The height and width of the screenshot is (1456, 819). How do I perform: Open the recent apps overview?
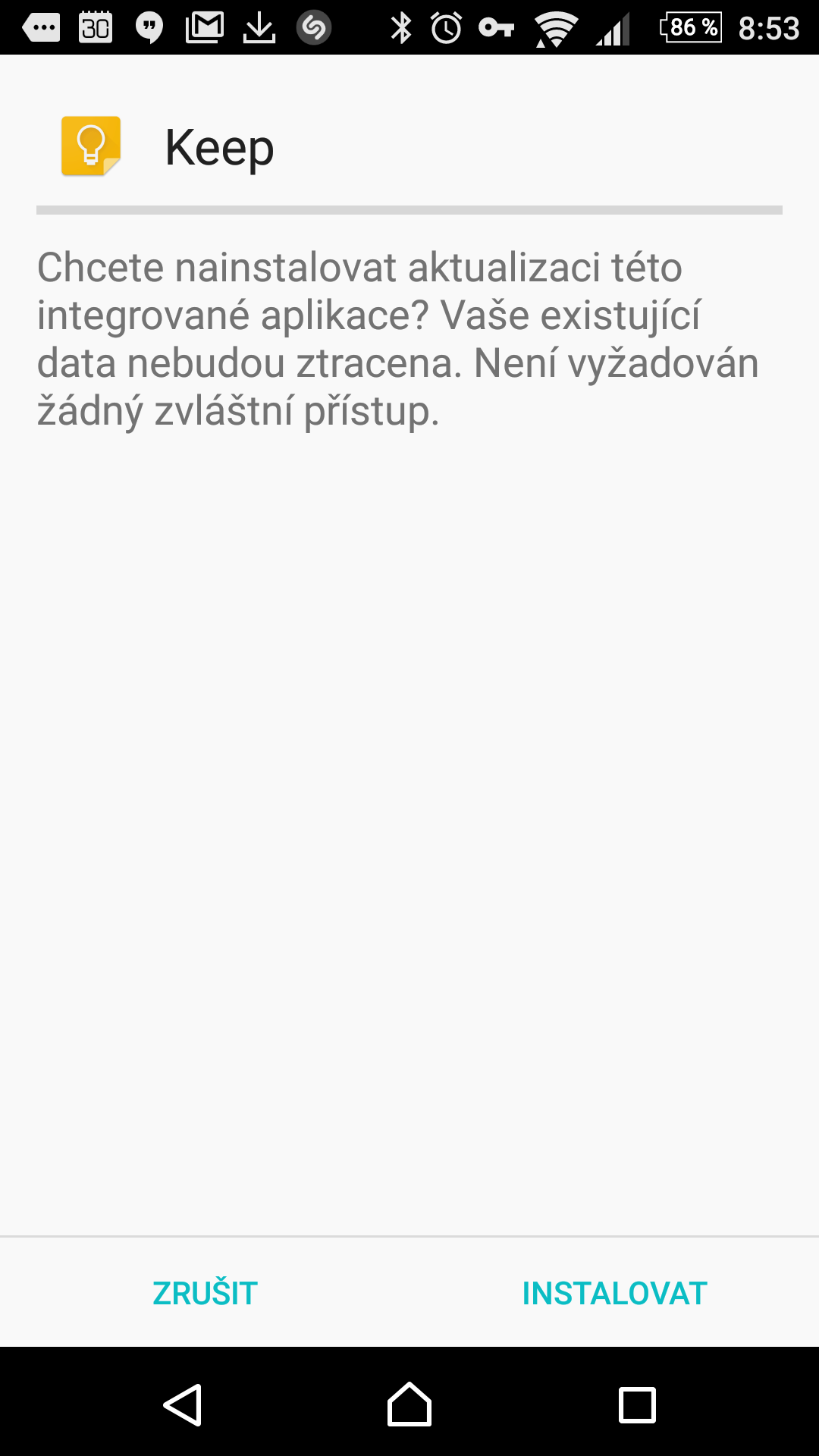[637, 1405]
